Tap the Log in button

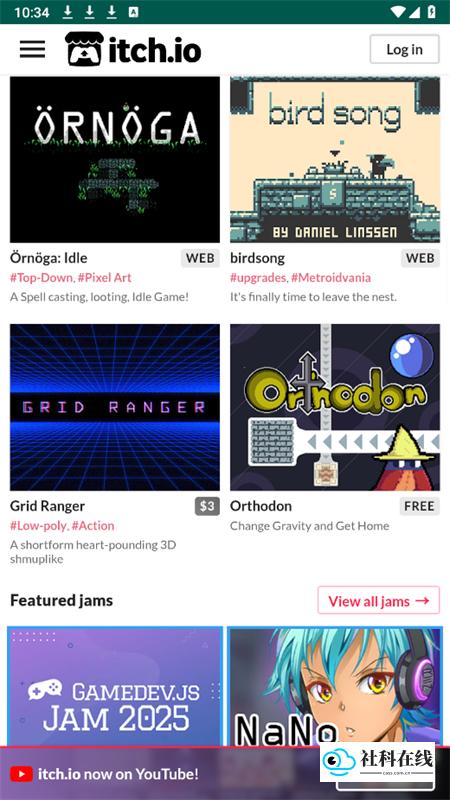404,49
